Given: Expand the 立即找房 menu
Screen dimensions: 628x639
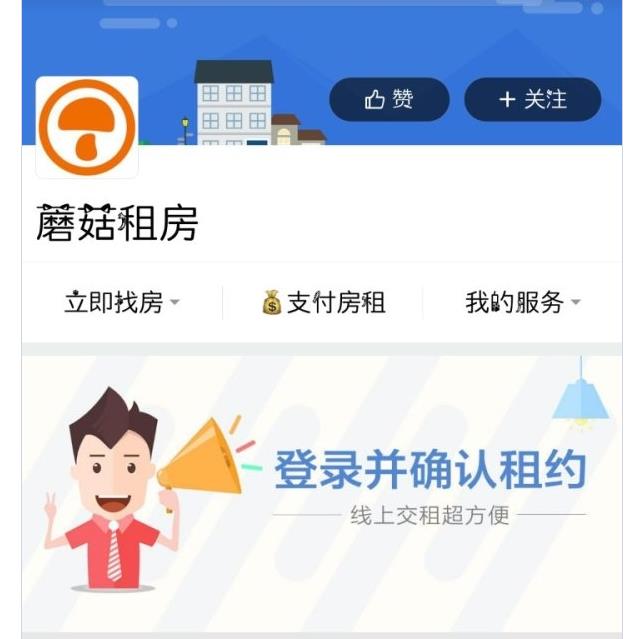Looking at the screenshot, I should point(121,302).
